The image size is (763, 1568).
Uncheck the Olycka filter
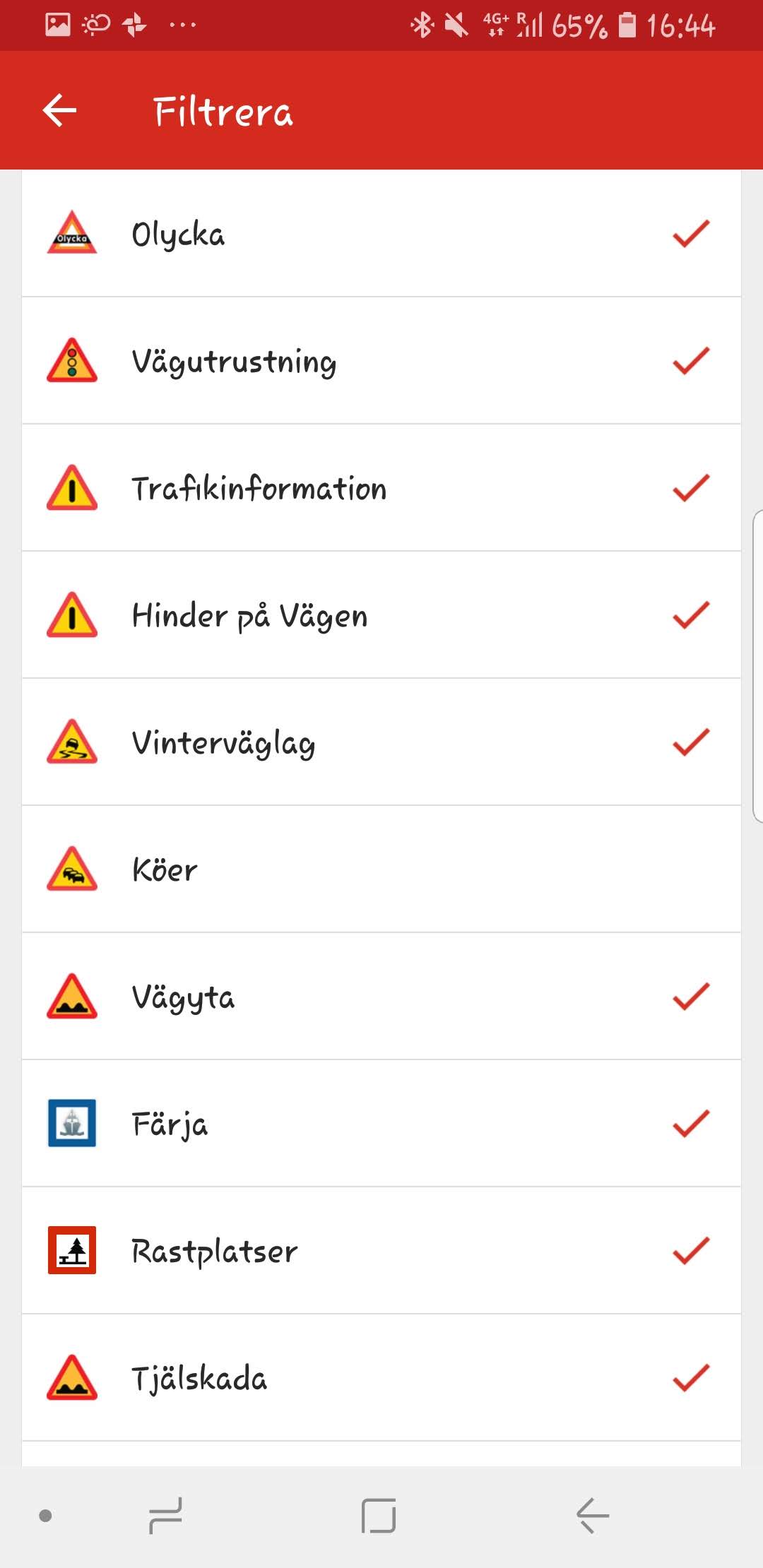coord(381,234)
